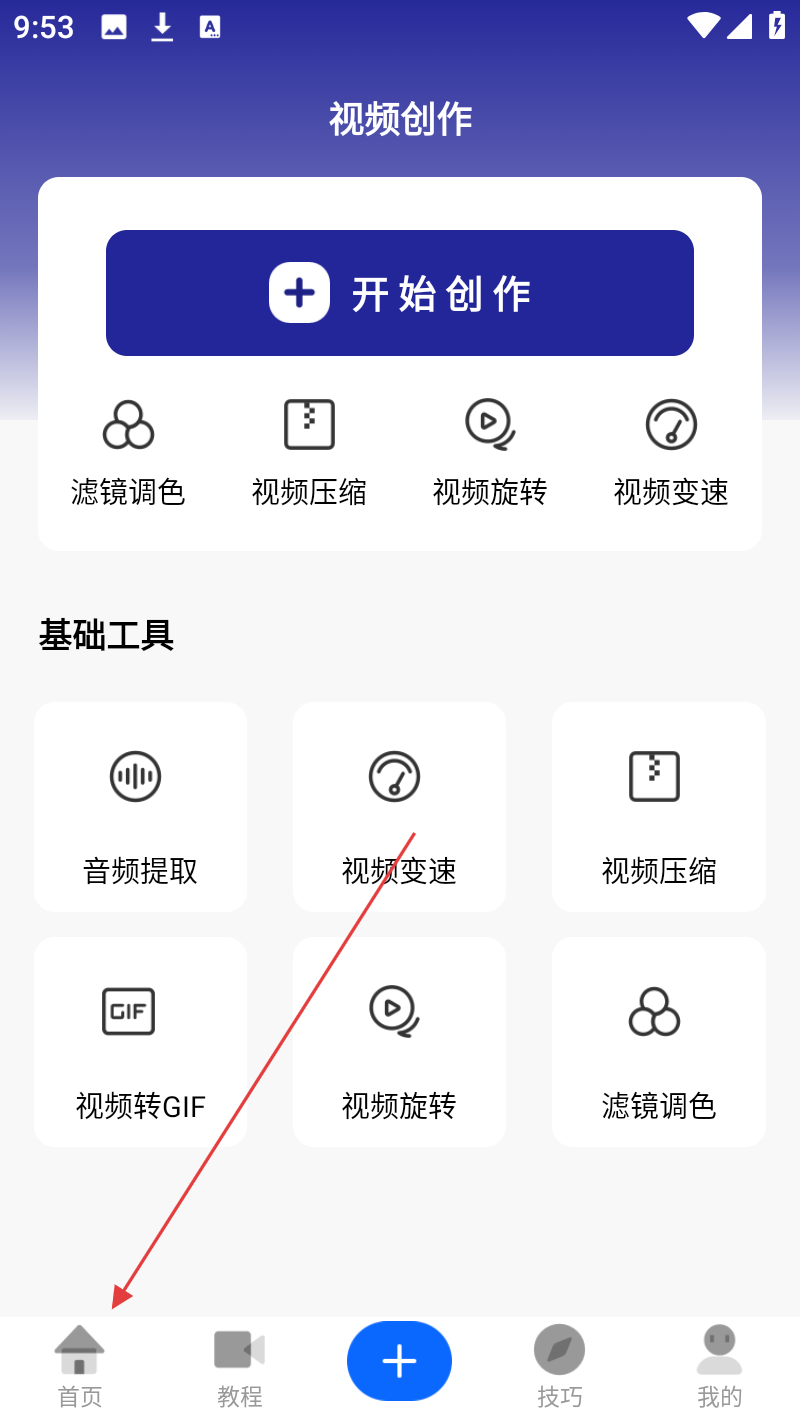Select 视频压缩 card in 基础工具
Viewport: 800px width, 1422px height.
(x=658, y=807)
